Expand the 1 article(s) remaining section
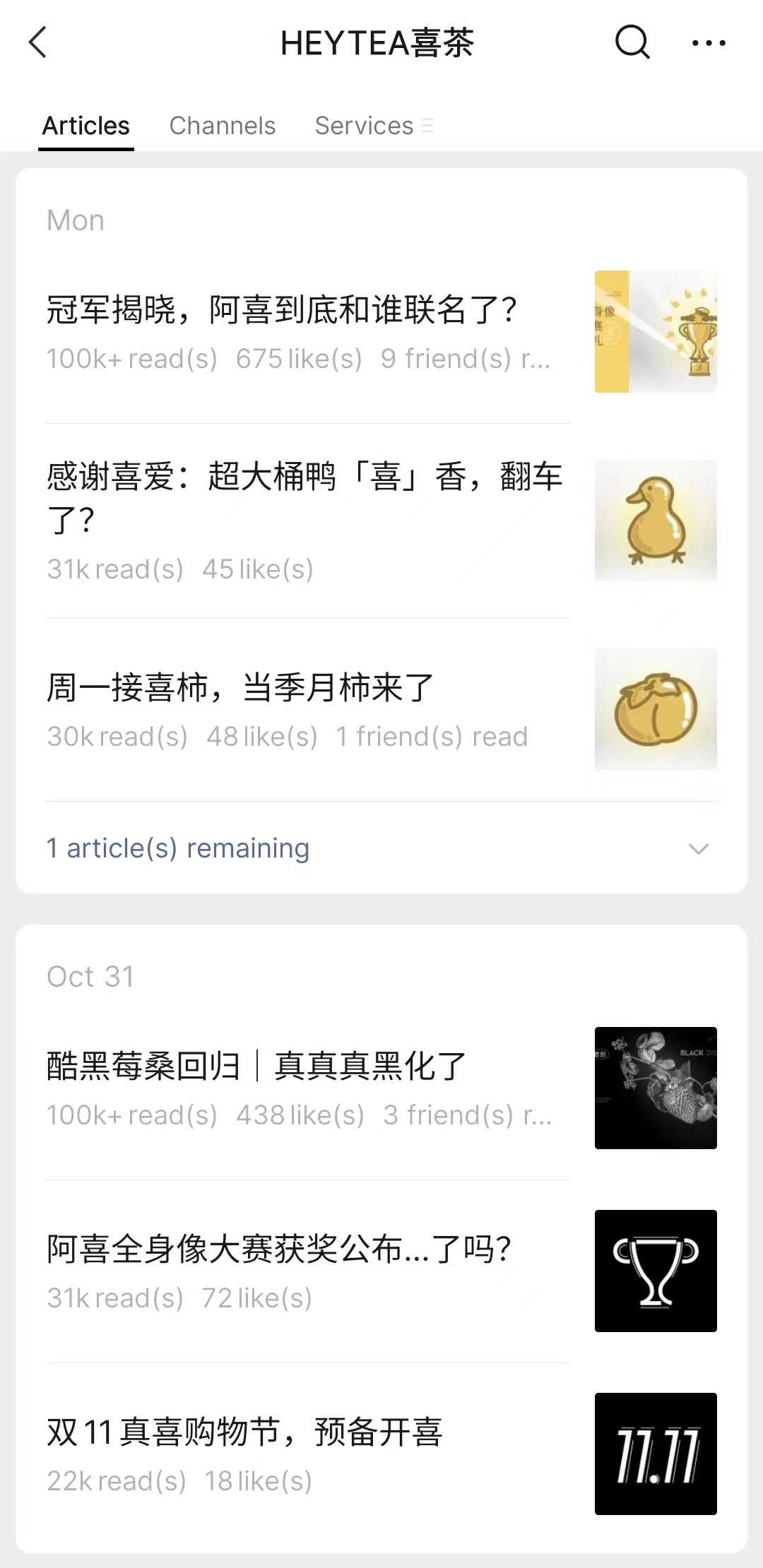 pos(177,848)
